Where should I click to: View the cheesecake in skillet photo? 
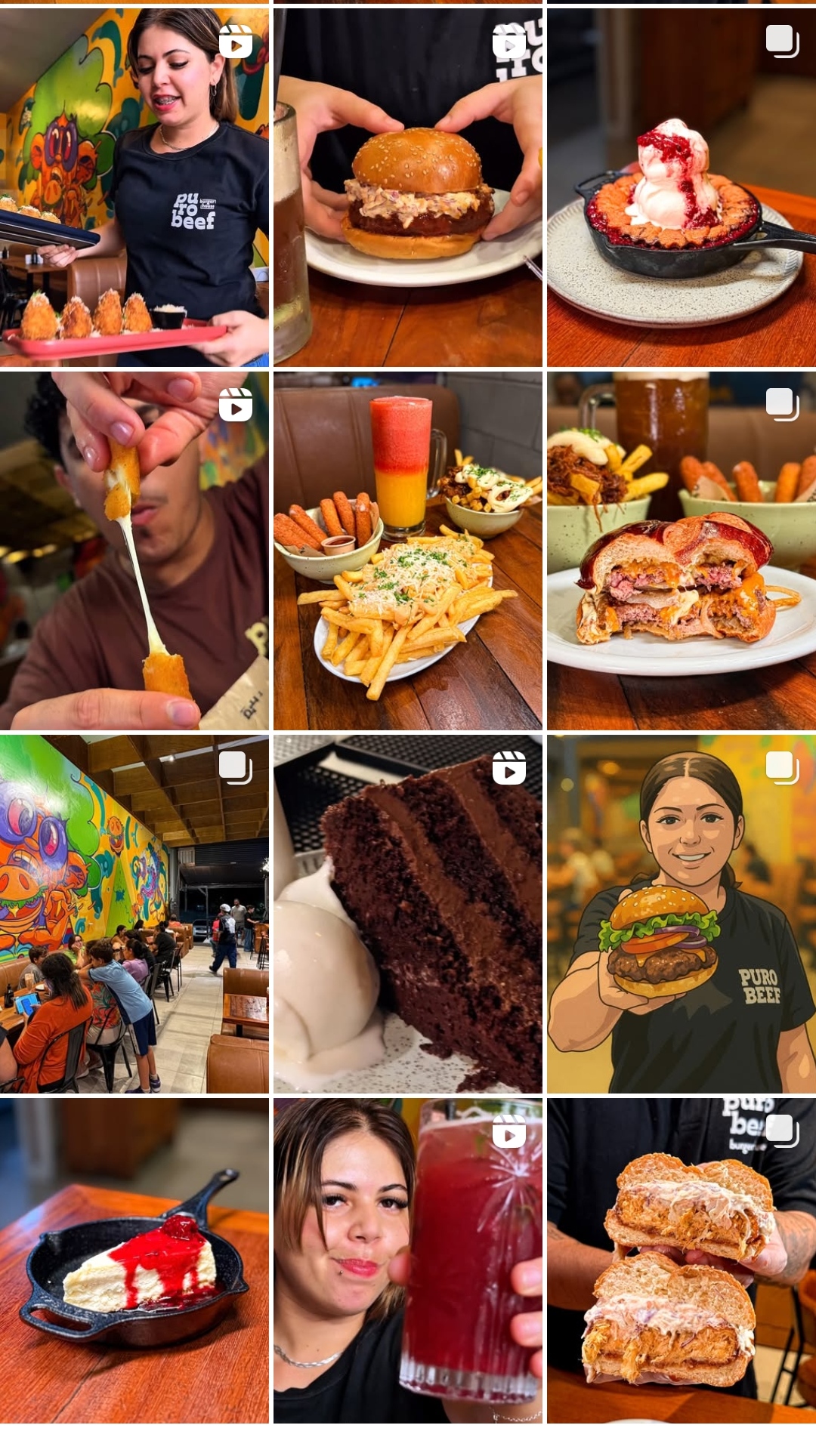(134, 1261)
